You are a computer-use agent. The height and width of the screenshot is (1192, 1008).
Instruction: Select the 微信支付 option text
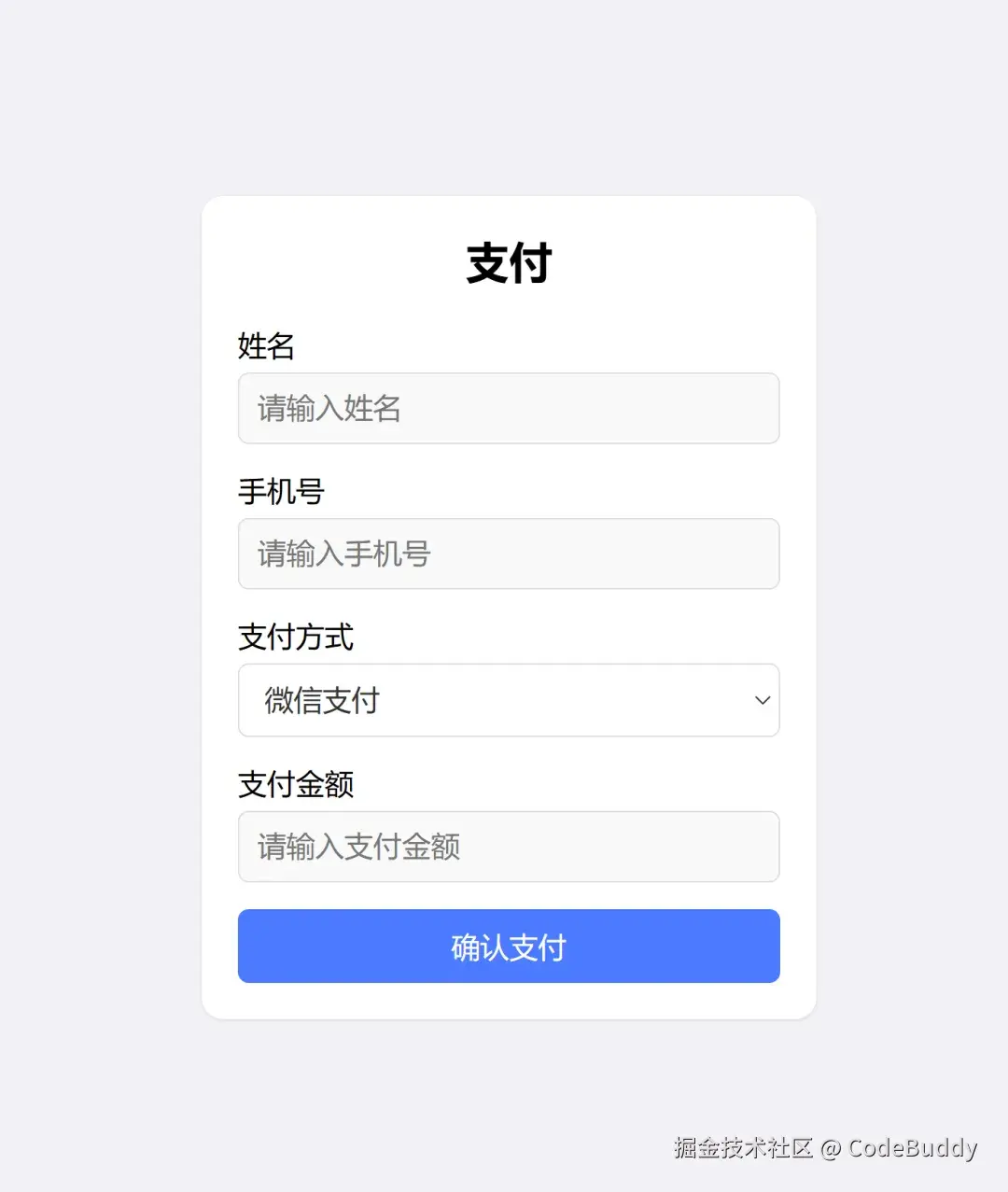click(x=319, y=700)
